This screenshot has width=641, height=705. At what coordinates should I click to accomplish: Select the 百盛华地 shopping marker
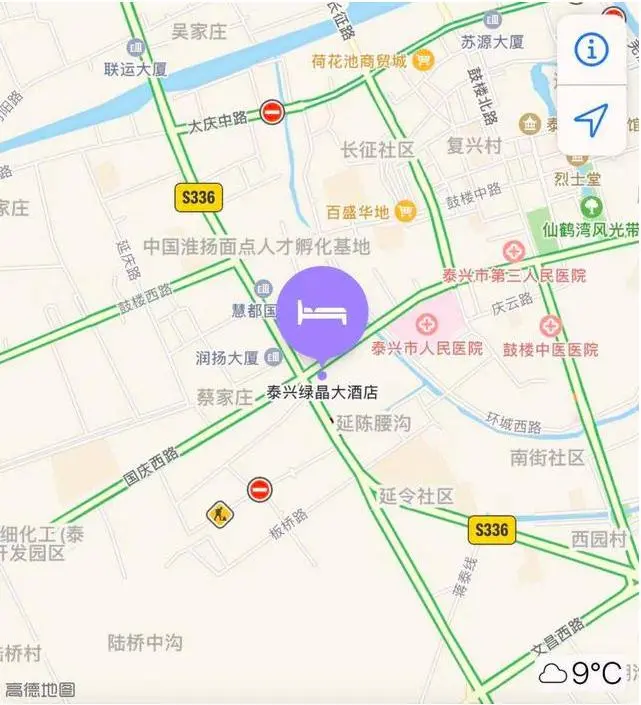(405, 211)
